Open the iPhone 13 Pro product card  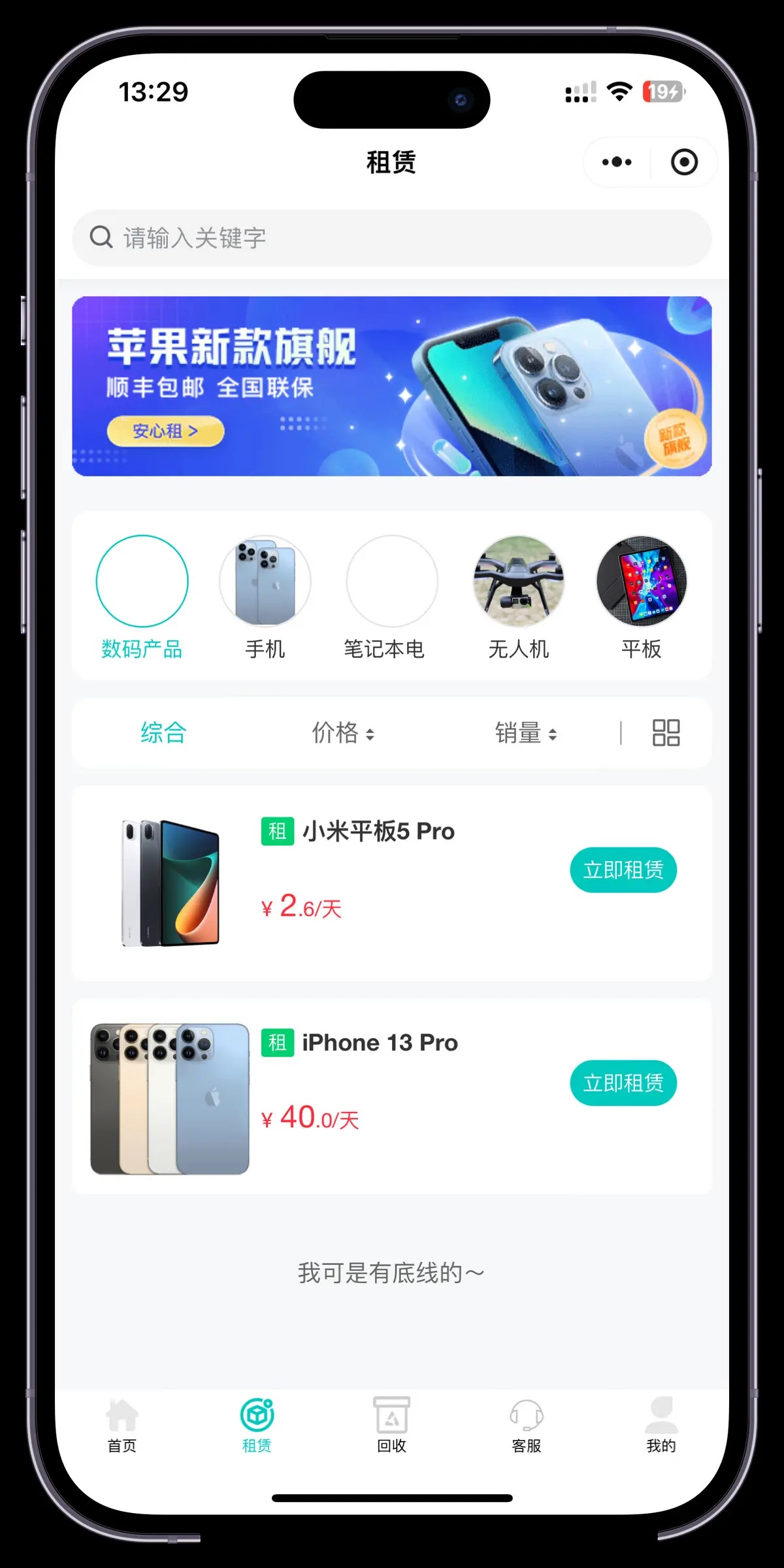379,1098
